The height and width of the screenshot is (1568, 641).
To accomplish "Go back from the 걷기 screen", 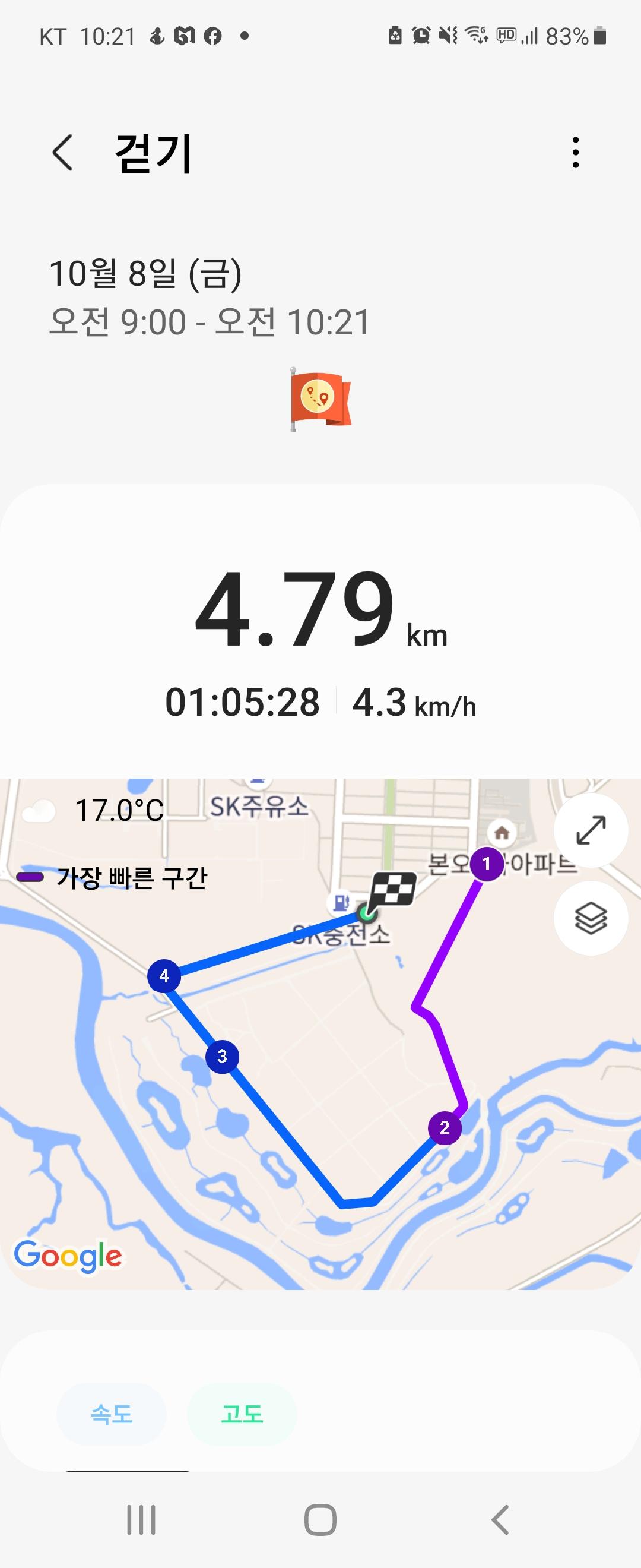I will (x=64, y=153).
